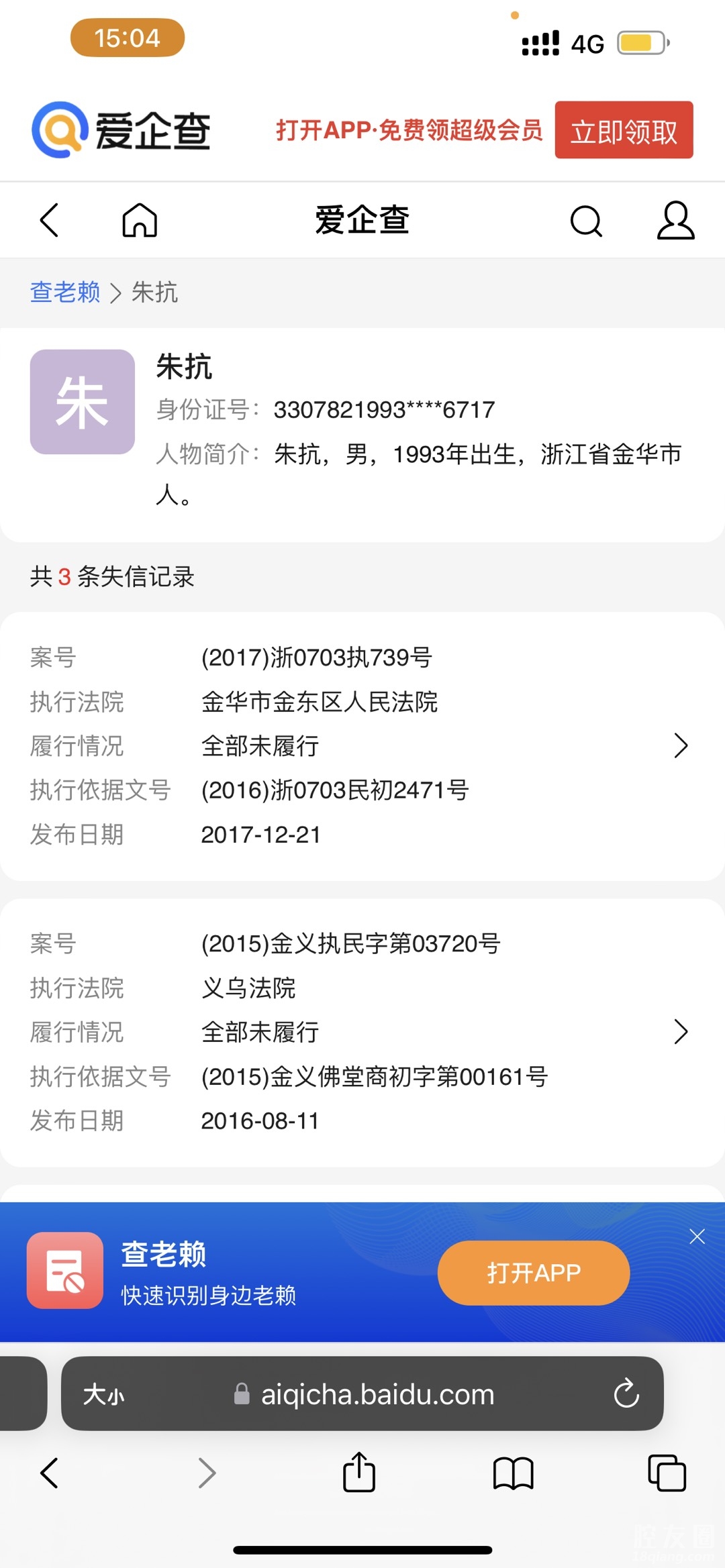The width and height of the screenshot is (725, 1568).
Task: Follow the 查老赖 breadcrumb link
Action: 65,293
